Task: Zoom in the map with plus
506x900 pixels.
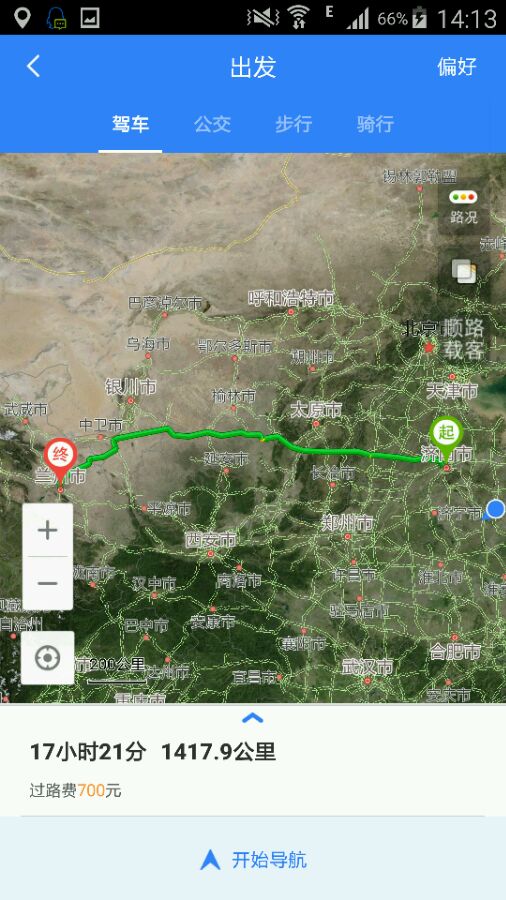Action: [48, 530]
